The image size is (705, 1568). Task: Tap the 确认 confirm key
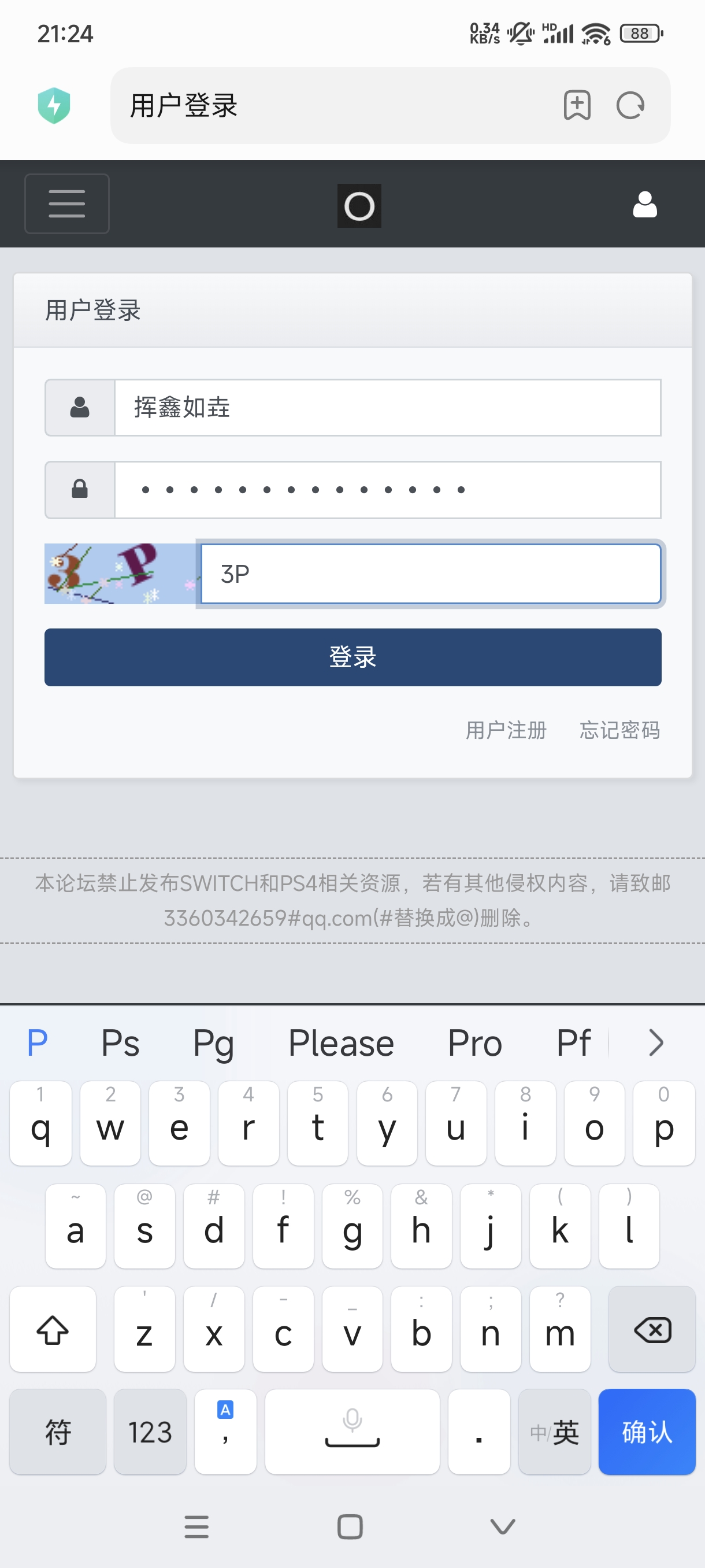(647, 1432)
